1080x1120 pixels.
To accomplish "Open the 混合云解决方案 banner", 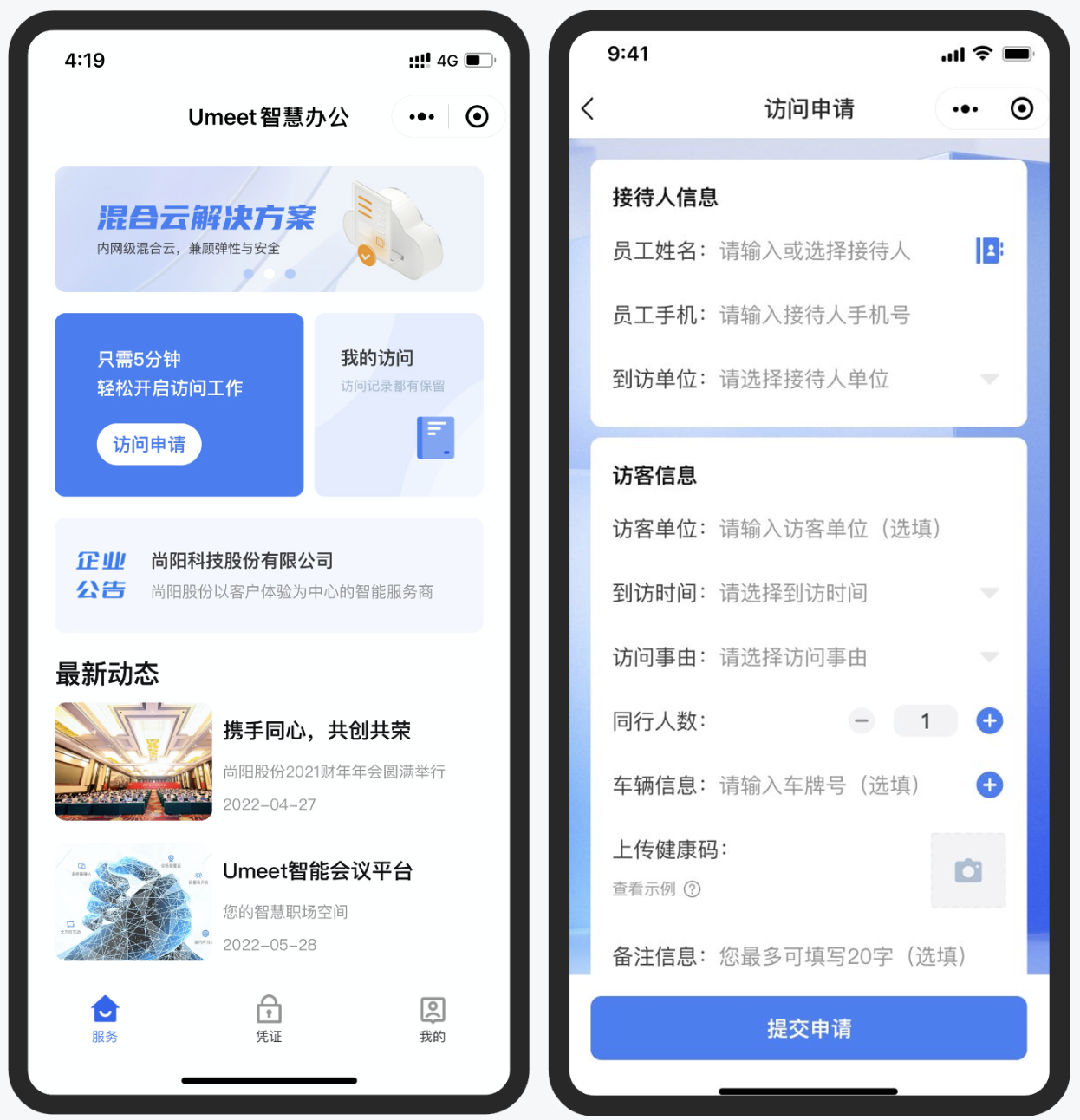I will (269, 229).
